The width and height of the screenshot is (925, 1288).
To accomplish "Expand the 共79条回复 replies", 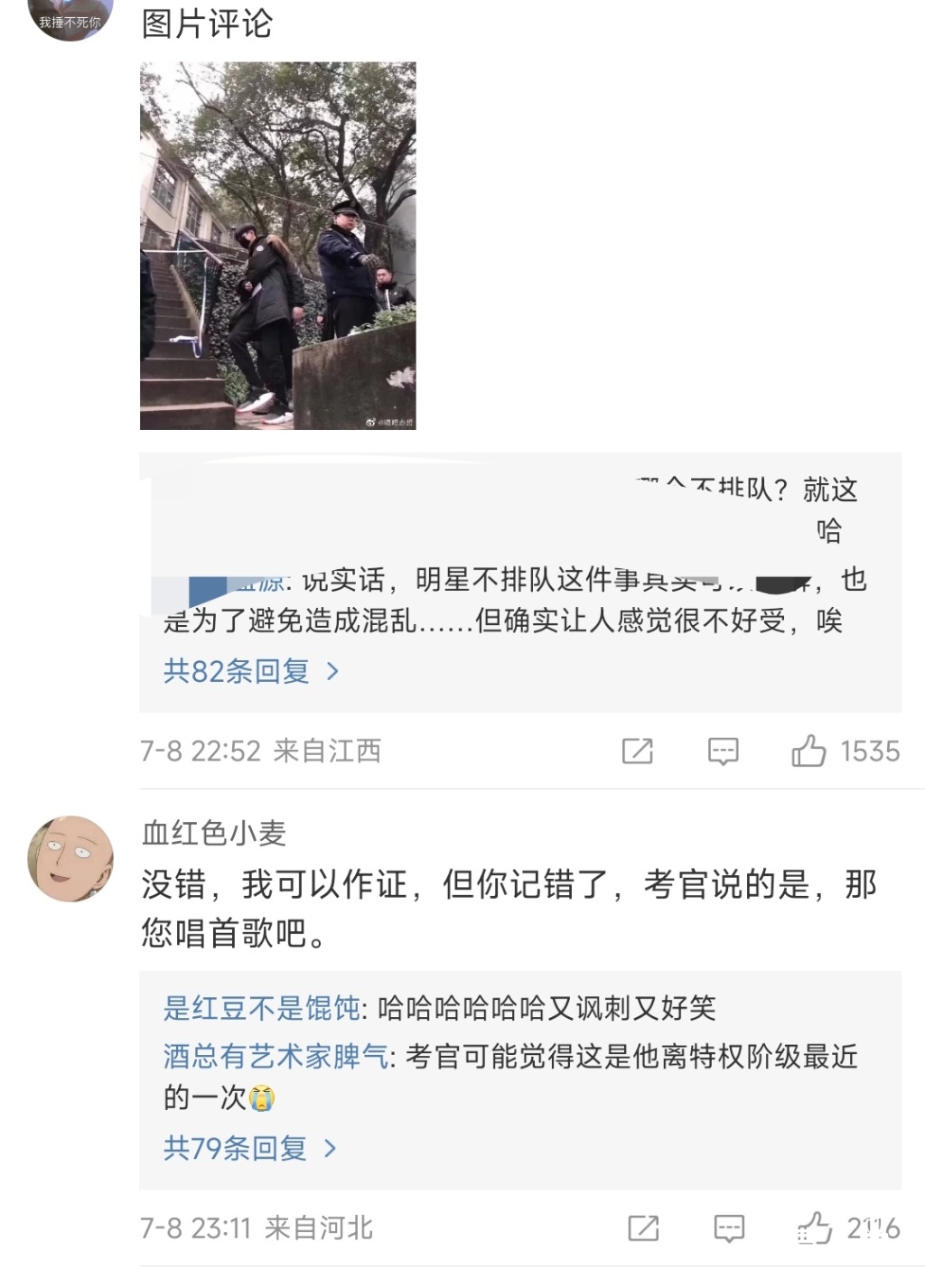I will click(x=248, y=1148).
